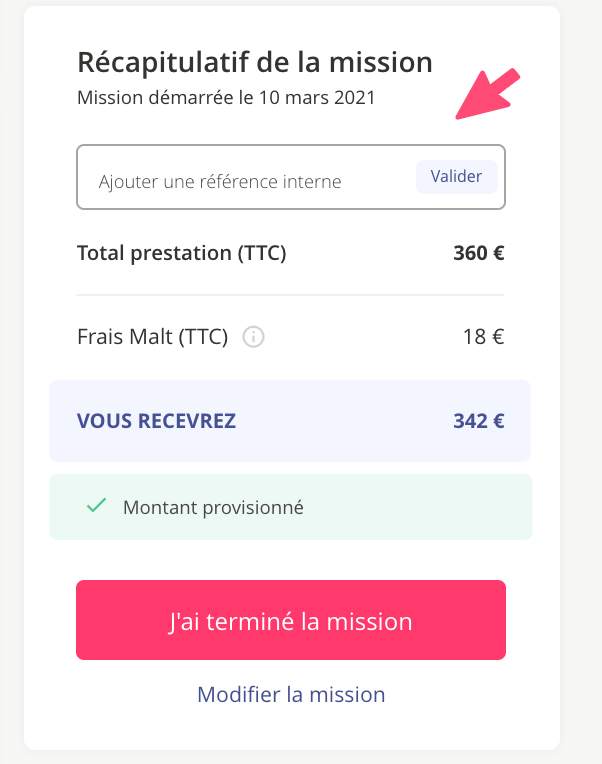This screenshot has width=602, height=764.
Task: Tap the Valider button
Action: 456,177
